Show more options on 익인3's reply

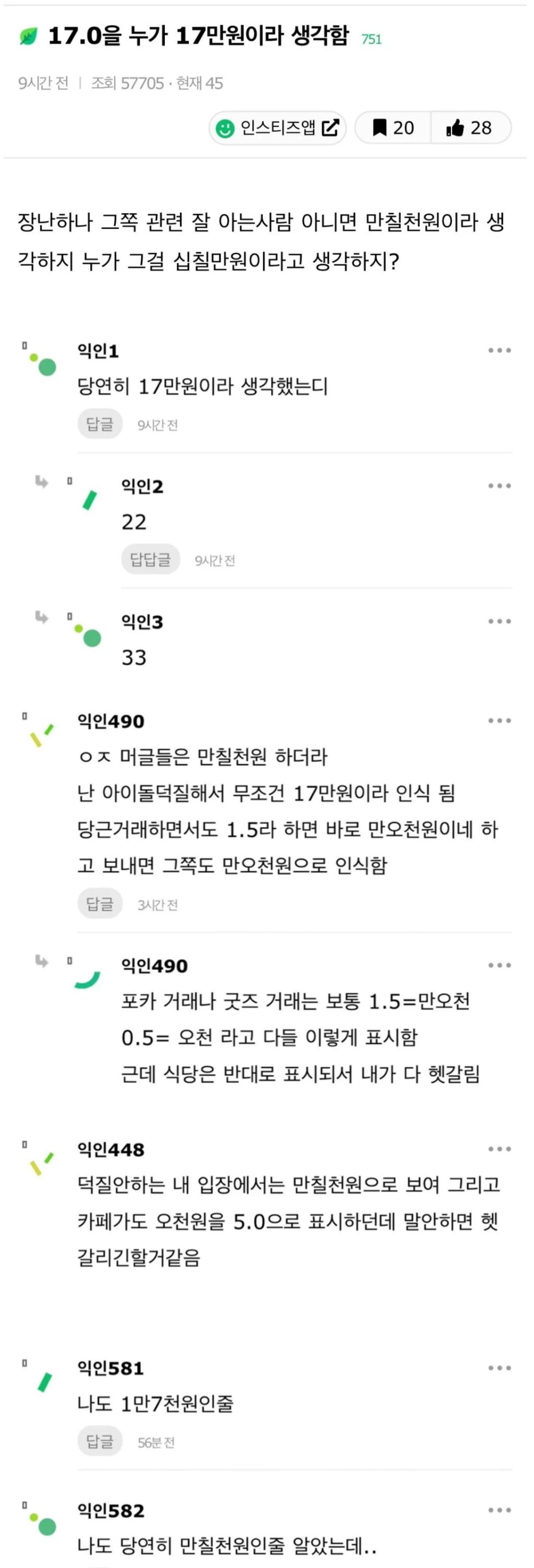click(x=499, y=622)
